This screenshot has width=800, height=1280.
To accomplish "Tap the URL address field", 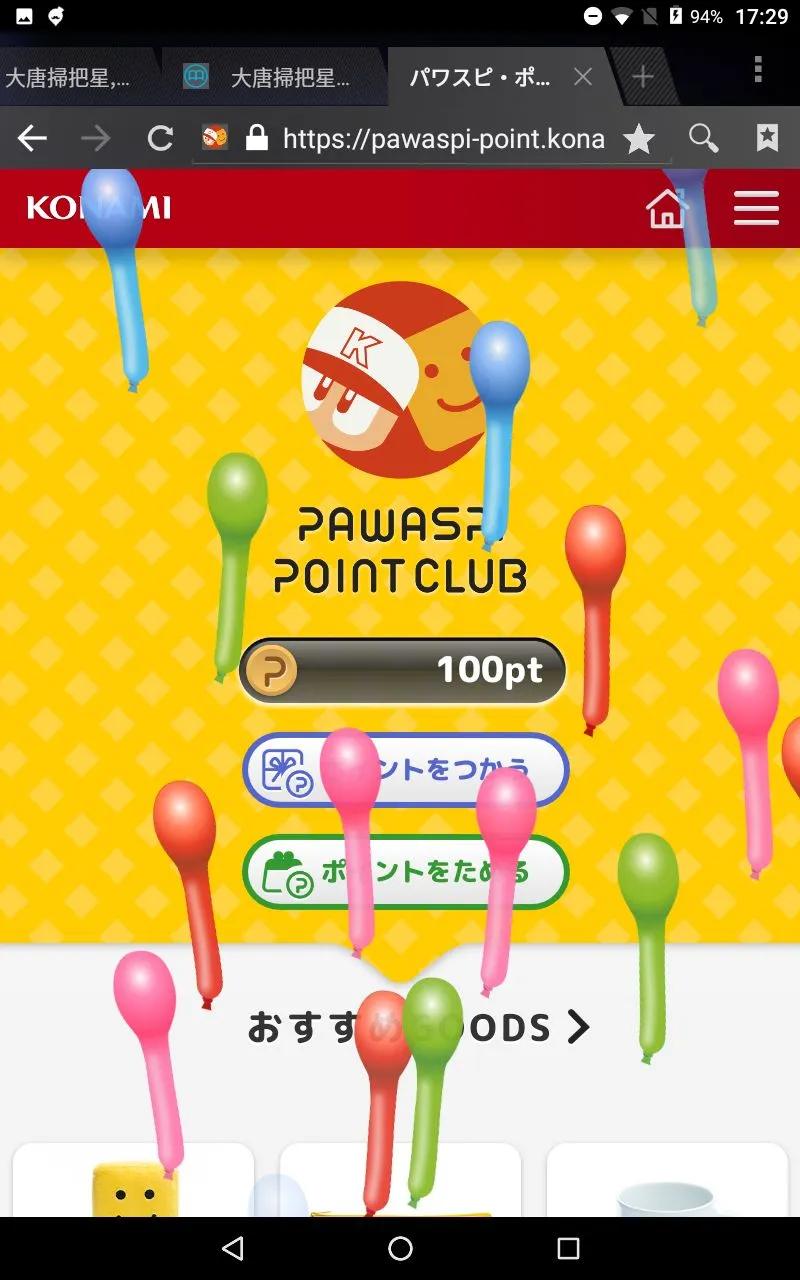I will (440, 138).
